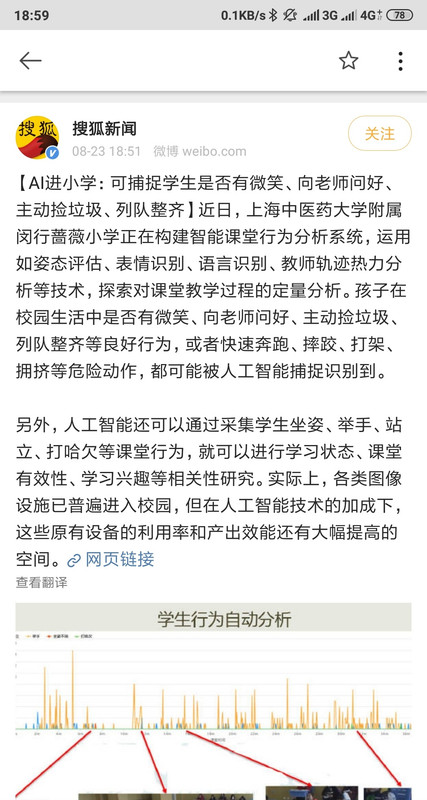Tap 查看翻译 to translate the post
This screenshot has height=800, width=427.
41,583
